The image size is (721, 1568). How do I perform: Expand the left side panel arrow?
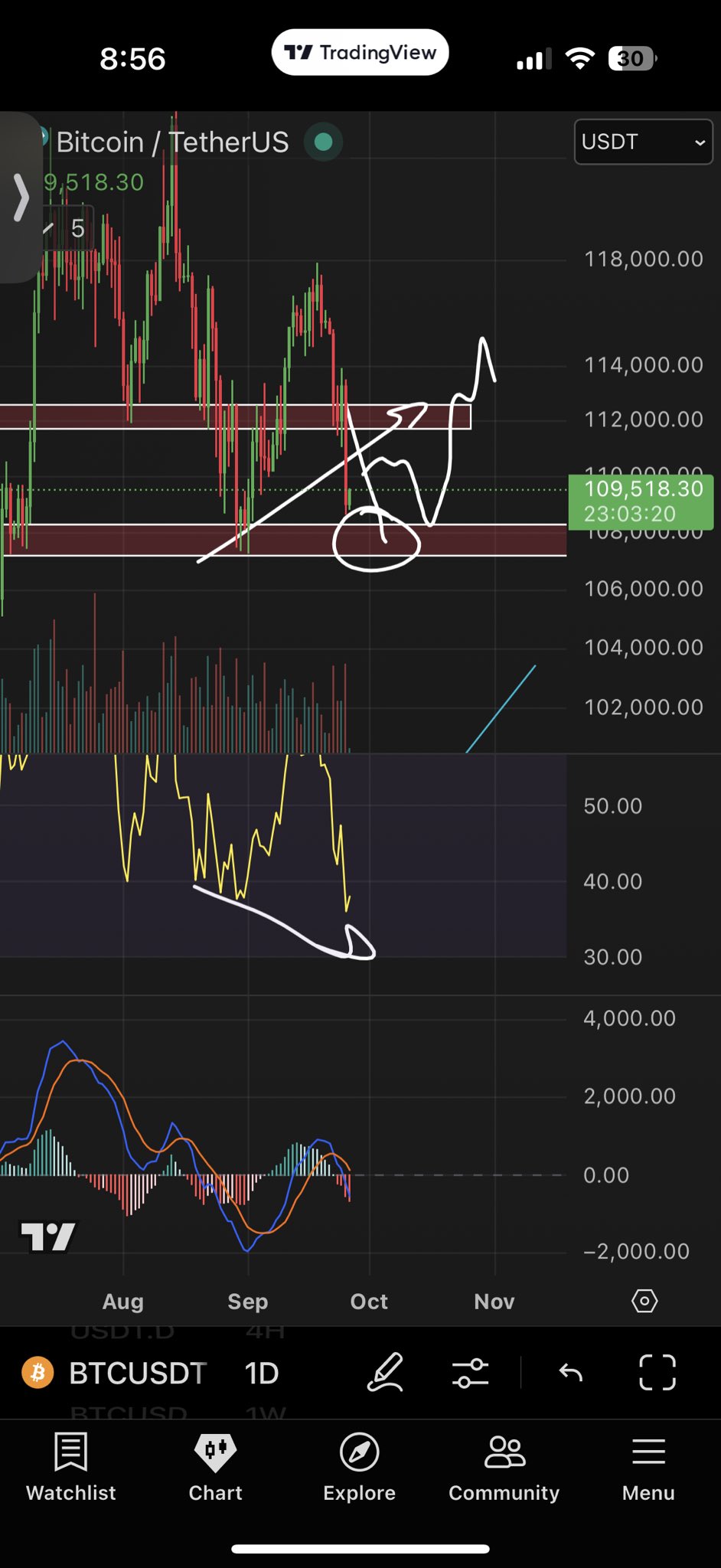[21, 198]
